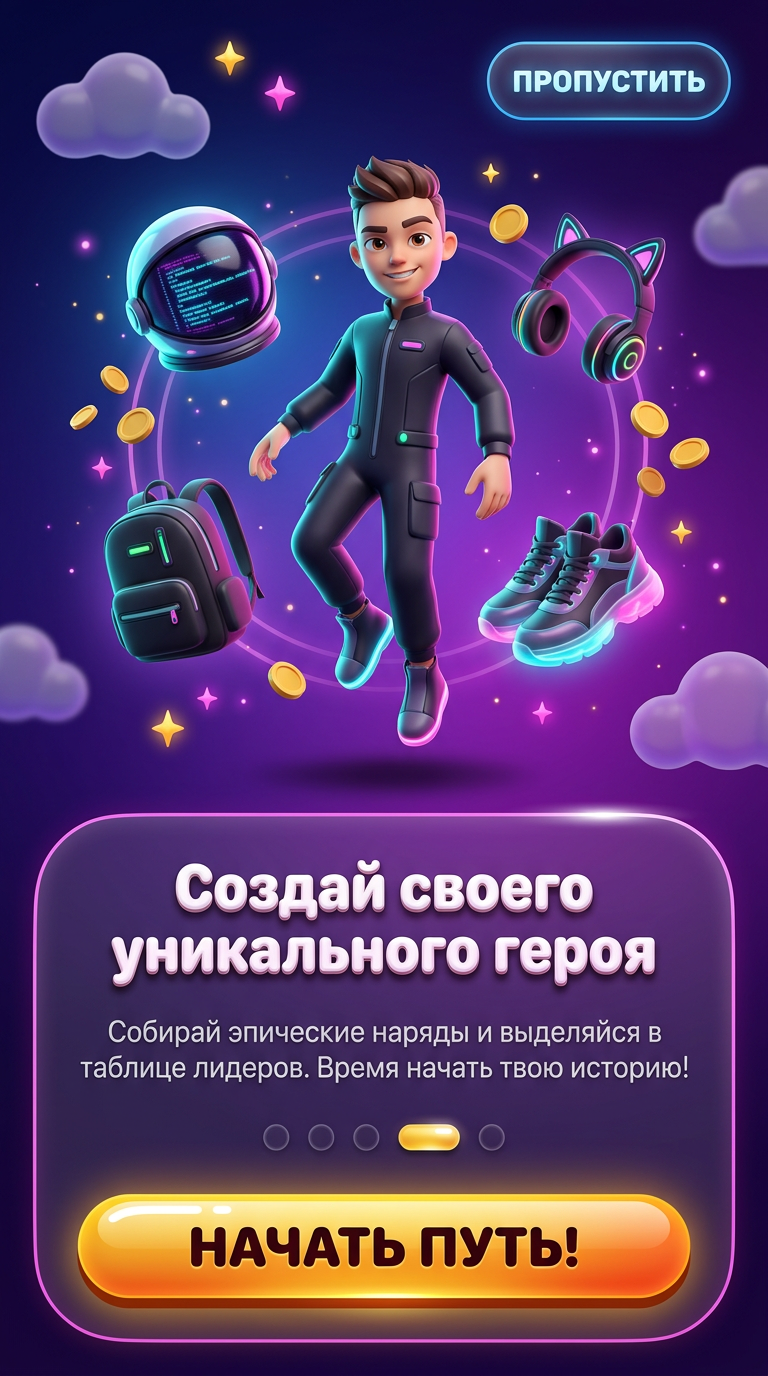Screen dimensions: 768x1376
Task: Tap the ПРОПУСТИТЬ skip button
Action: [x=608, y=81]
